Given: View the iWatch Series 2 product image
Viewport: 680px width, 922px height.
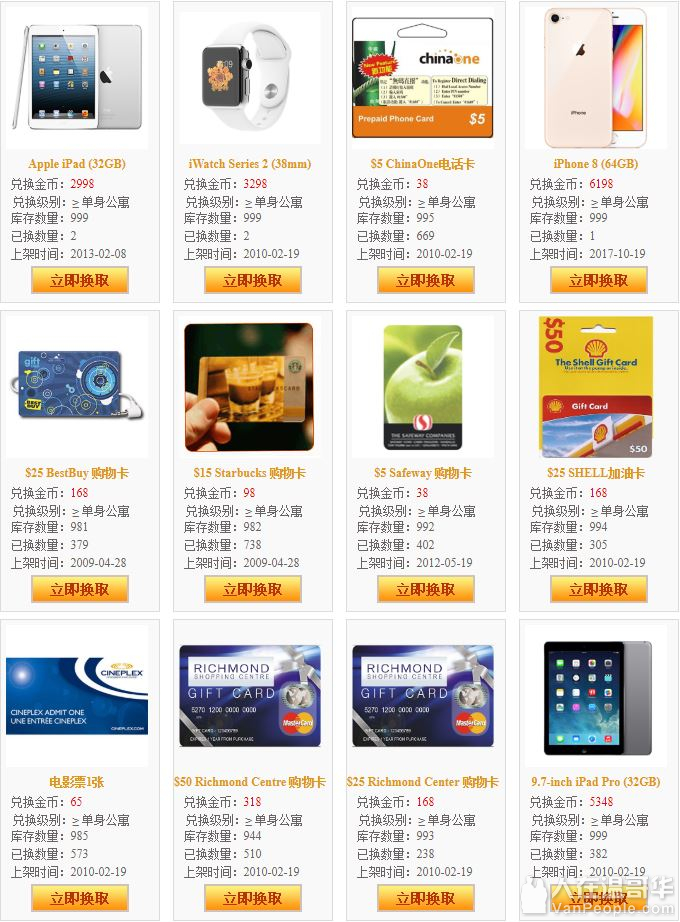Looking at the screenshot, I should pyautogui.click(x=249, y=78).
